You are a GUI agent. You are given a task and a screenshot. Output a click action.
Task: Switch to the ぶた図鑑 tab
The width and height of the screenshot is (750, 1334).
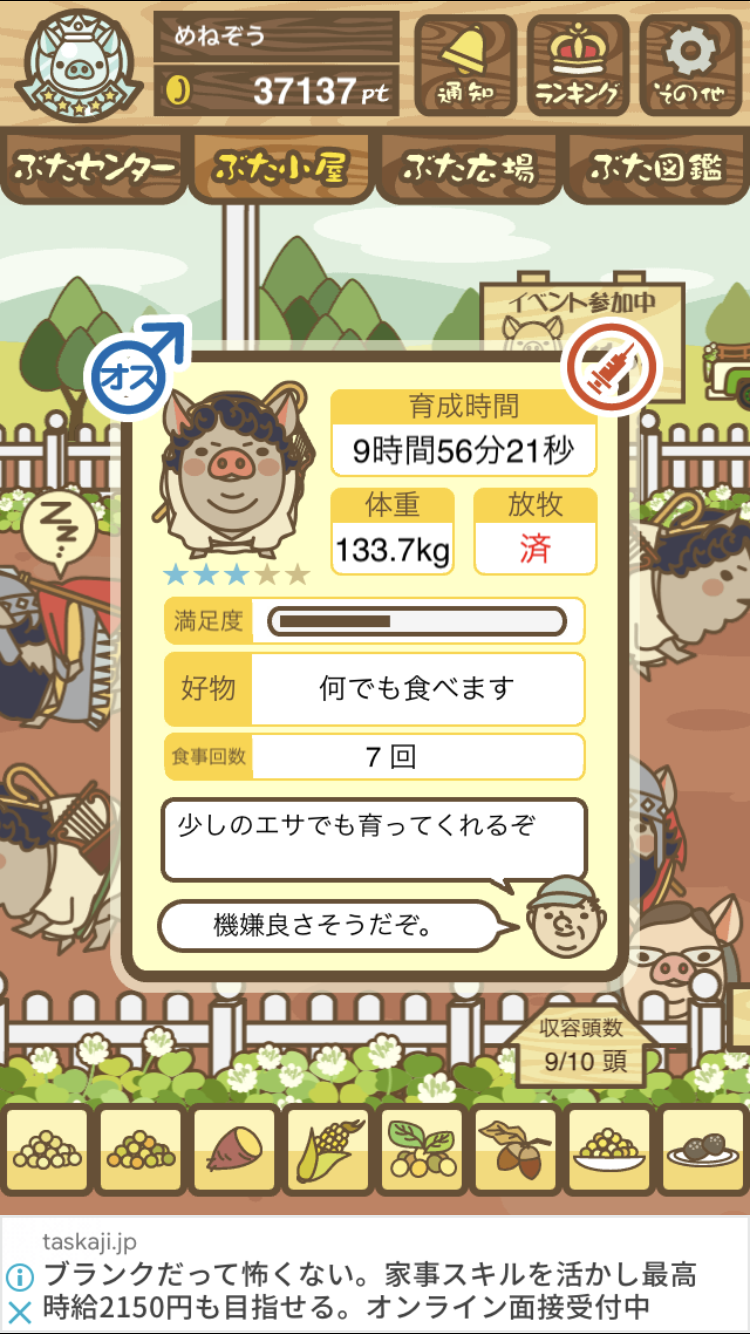click(655, 168)
